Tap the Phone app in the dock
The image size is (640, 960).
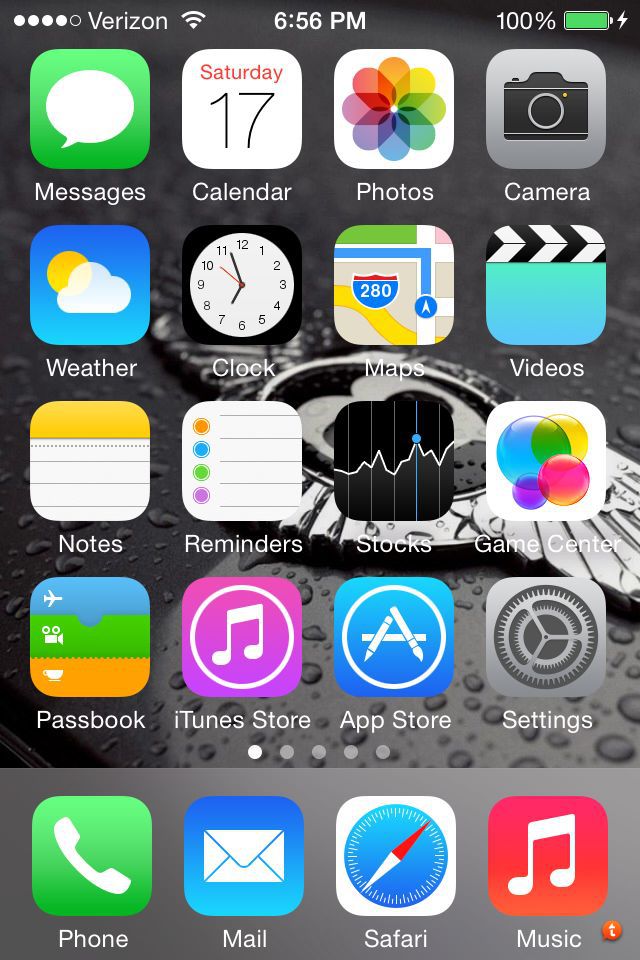(92, 856)
